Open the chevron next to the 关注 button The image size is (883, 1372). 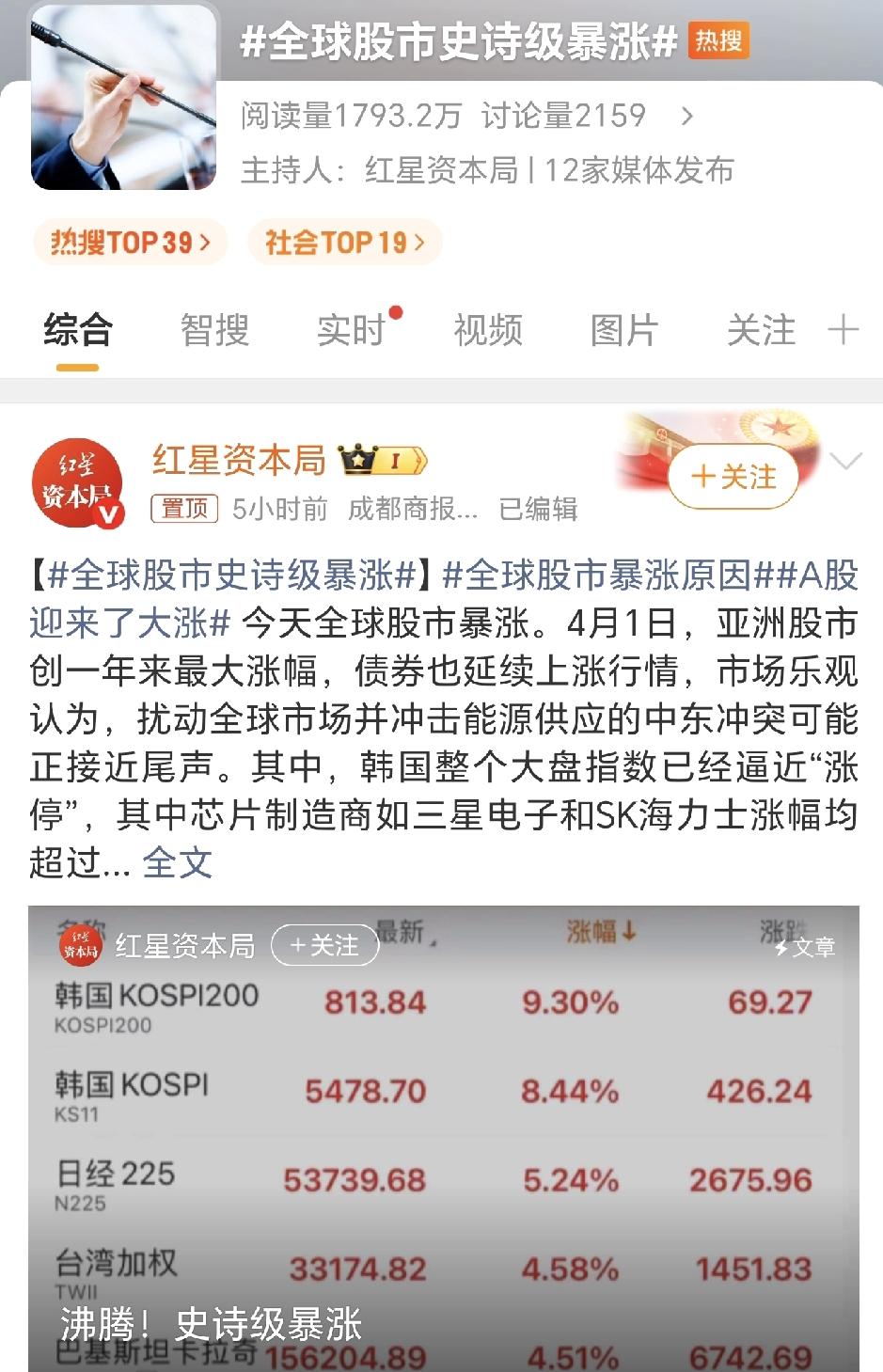[x=844, y=460]
